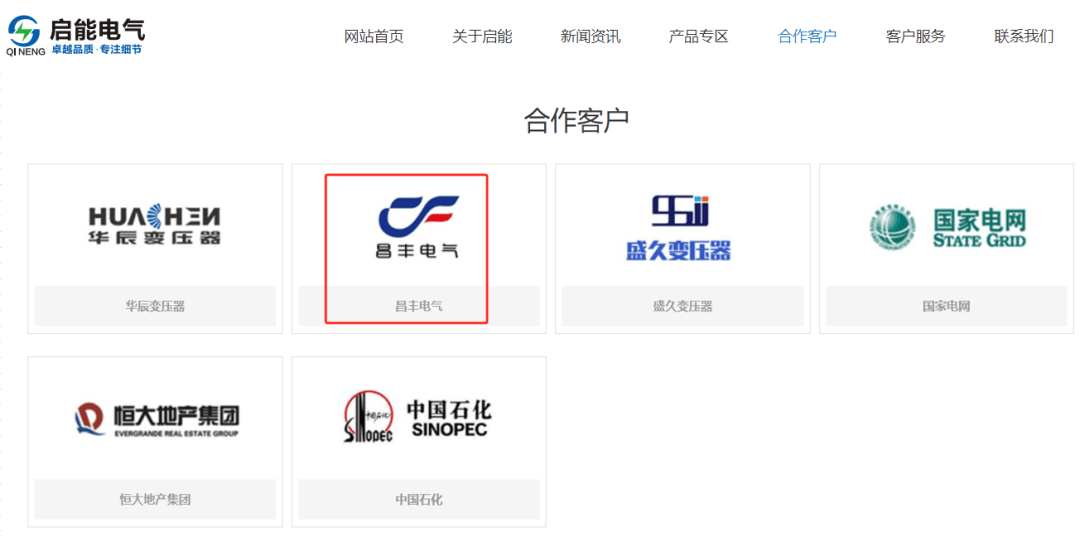
Task: Go to the 关于启能 page
Action: pyautogui.click(x=482, y=36)
